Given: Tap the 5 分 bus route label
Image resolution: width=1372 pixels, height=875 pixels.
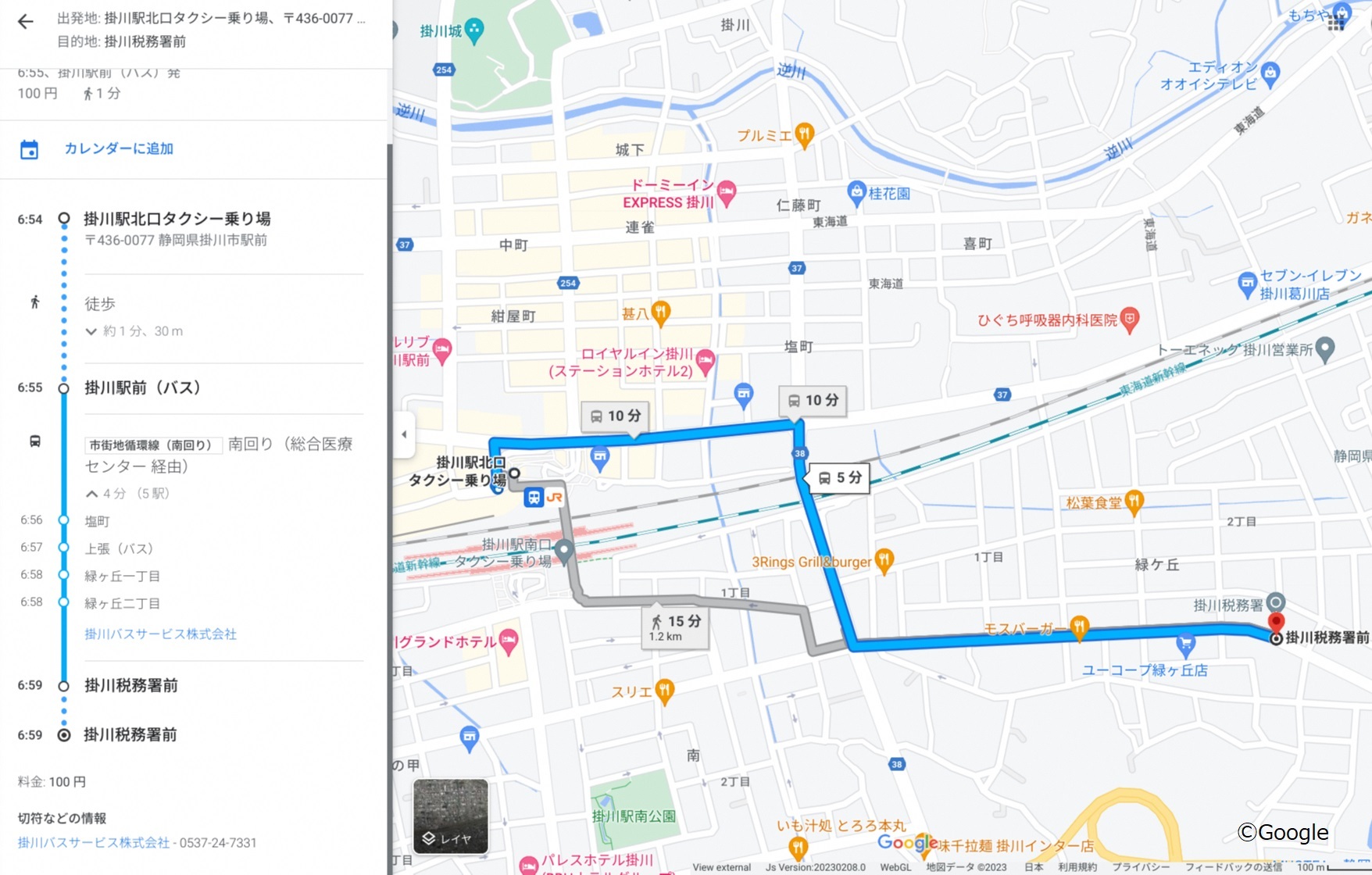Looking at the screenshot, I should point(840,477).
